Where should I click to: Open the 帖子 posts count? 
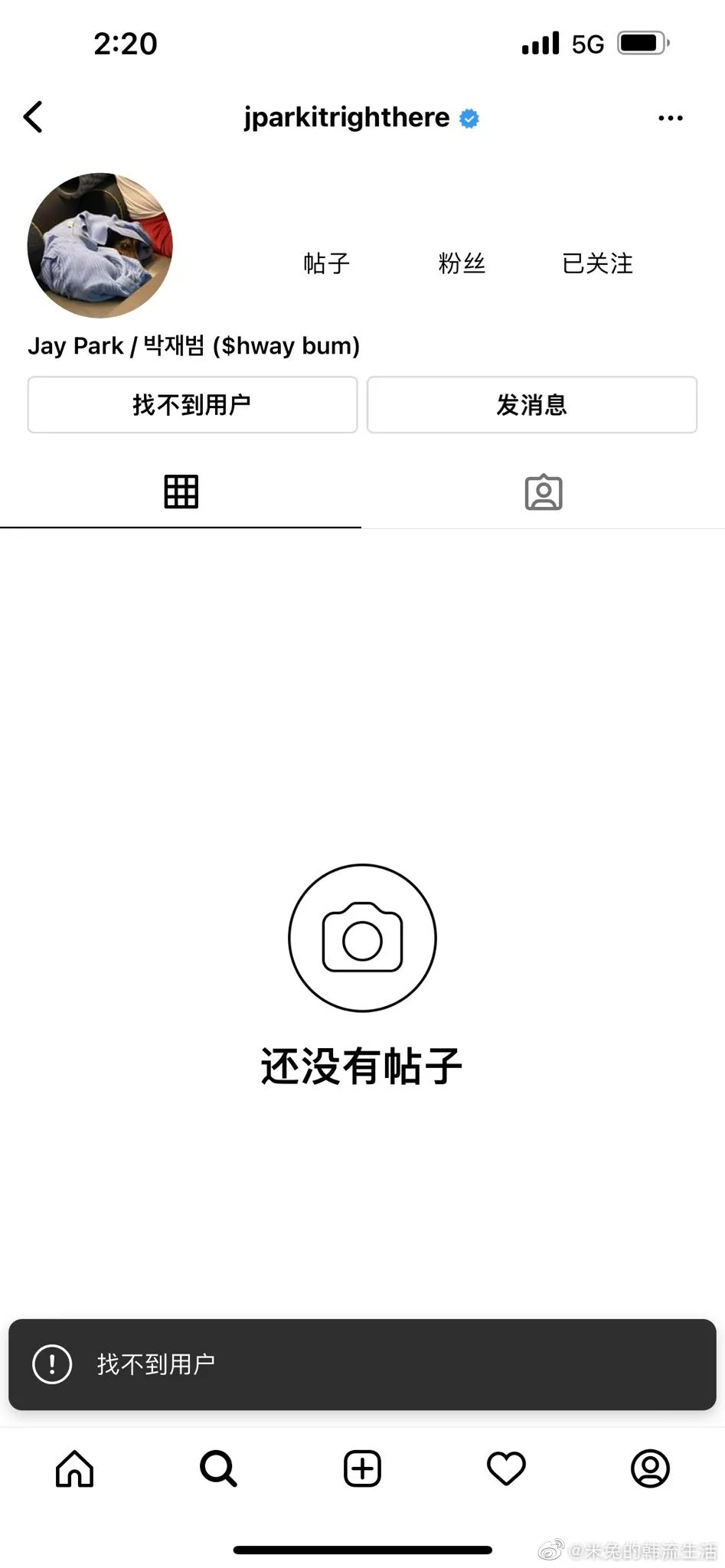coord(326,263)
